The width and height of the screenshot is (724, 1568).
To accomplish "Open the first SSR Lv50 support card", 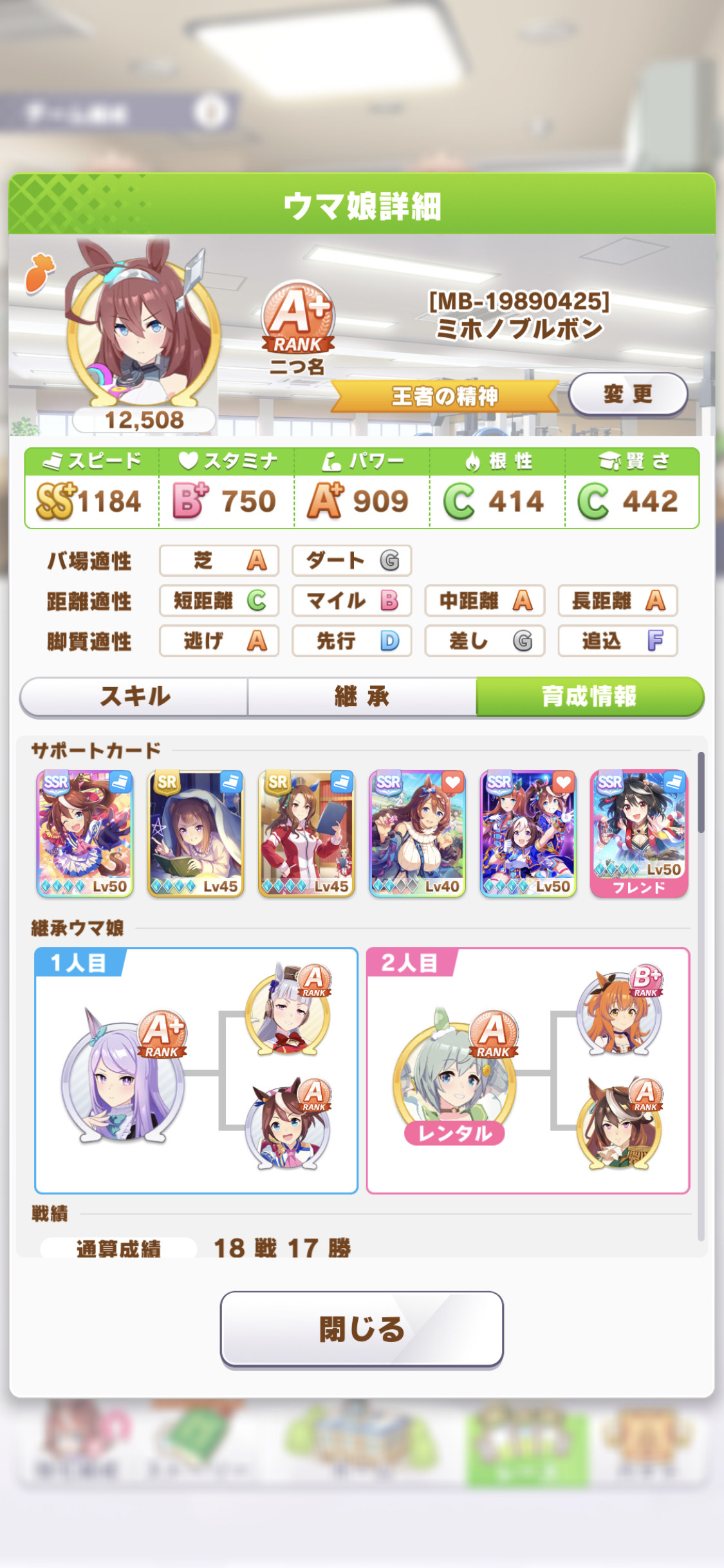I will pos(85,834).
